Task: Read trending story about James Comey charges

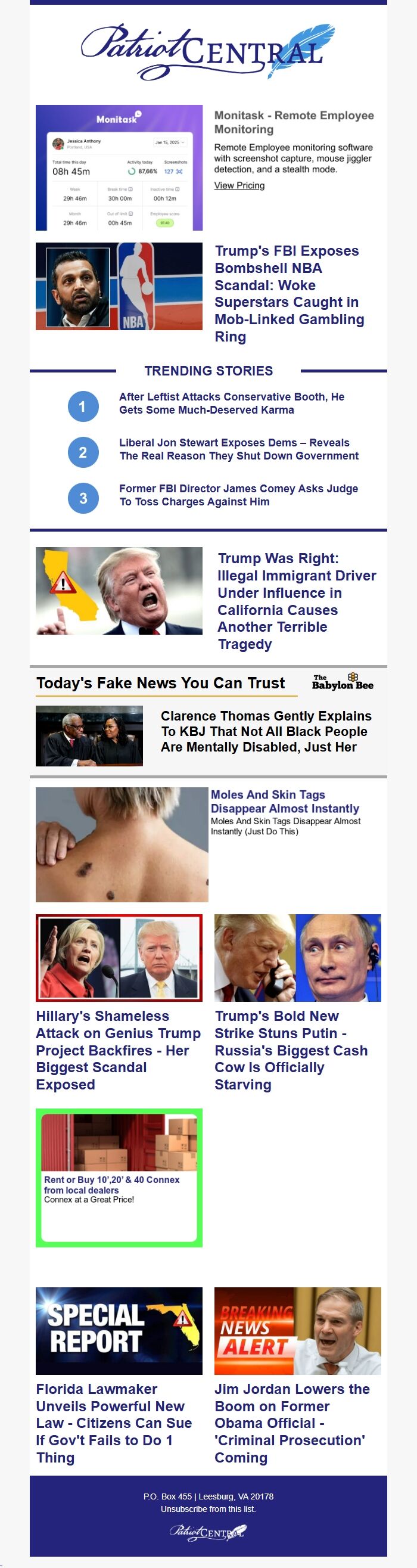Action: point(238,495)
